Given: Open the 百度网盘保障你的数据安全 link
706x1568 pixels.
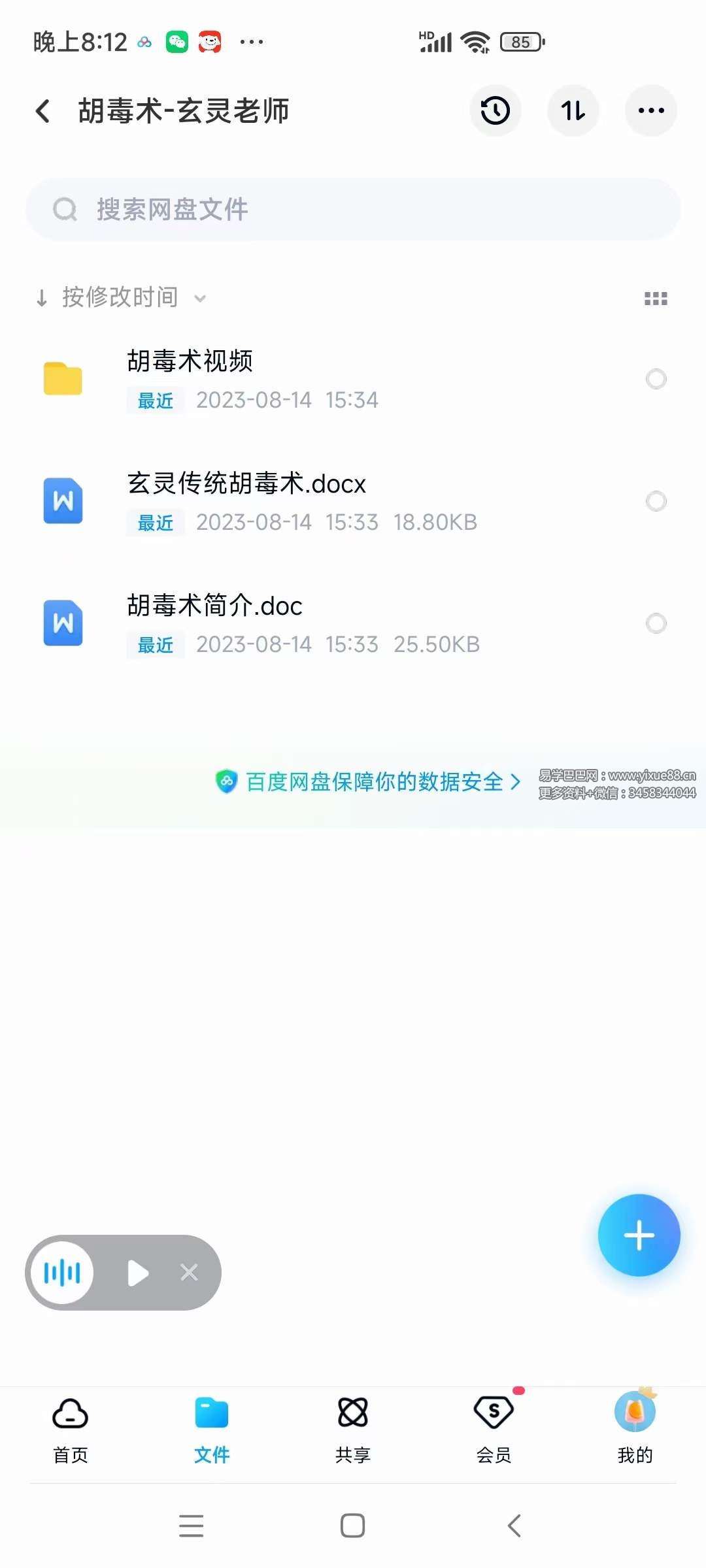Looking at the screenshot, I should click(x=376, y=781).
